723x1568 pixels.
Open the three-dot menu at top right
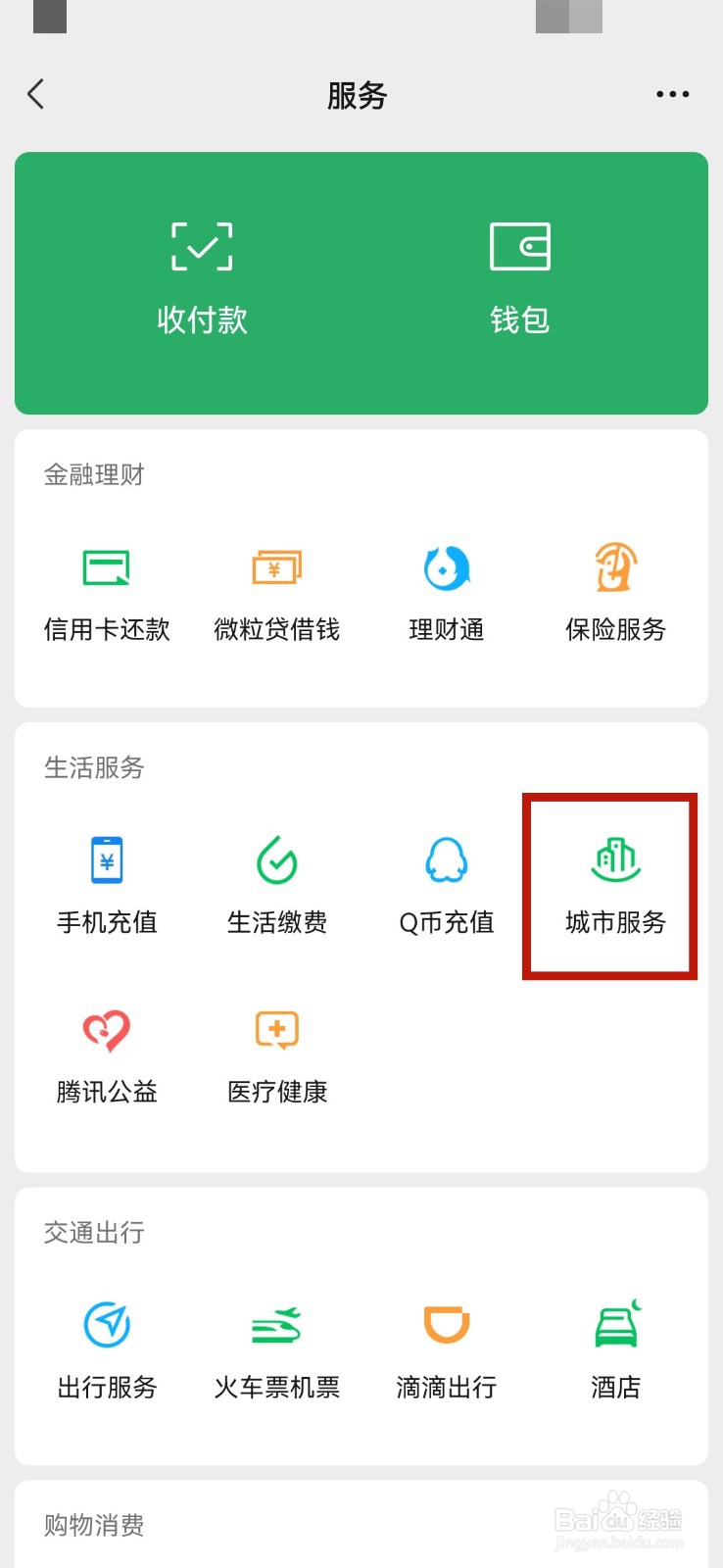pyautogui.click(x=672, y=94)
